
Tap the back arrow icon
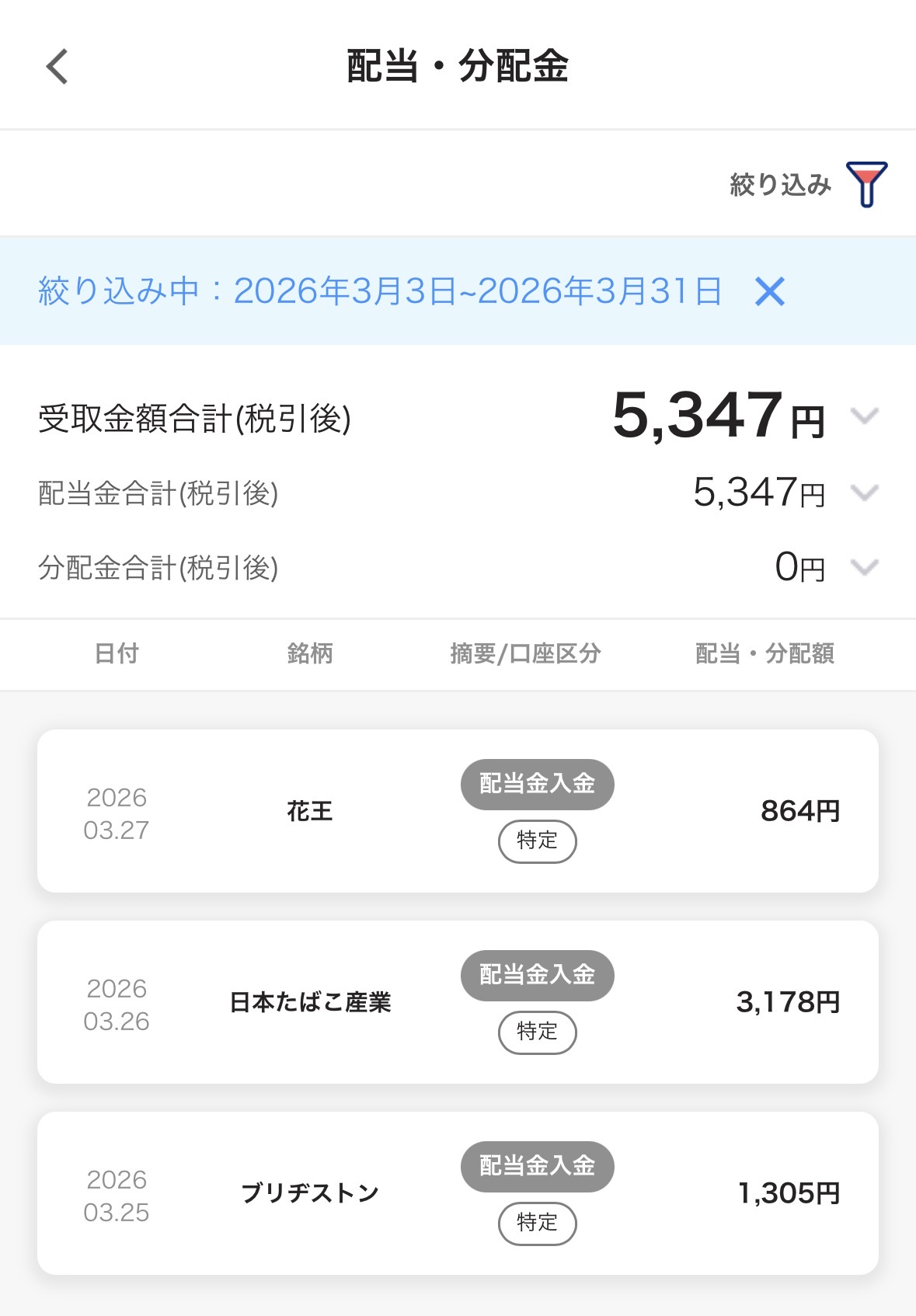pyautogui.click(x=56, y=68)
